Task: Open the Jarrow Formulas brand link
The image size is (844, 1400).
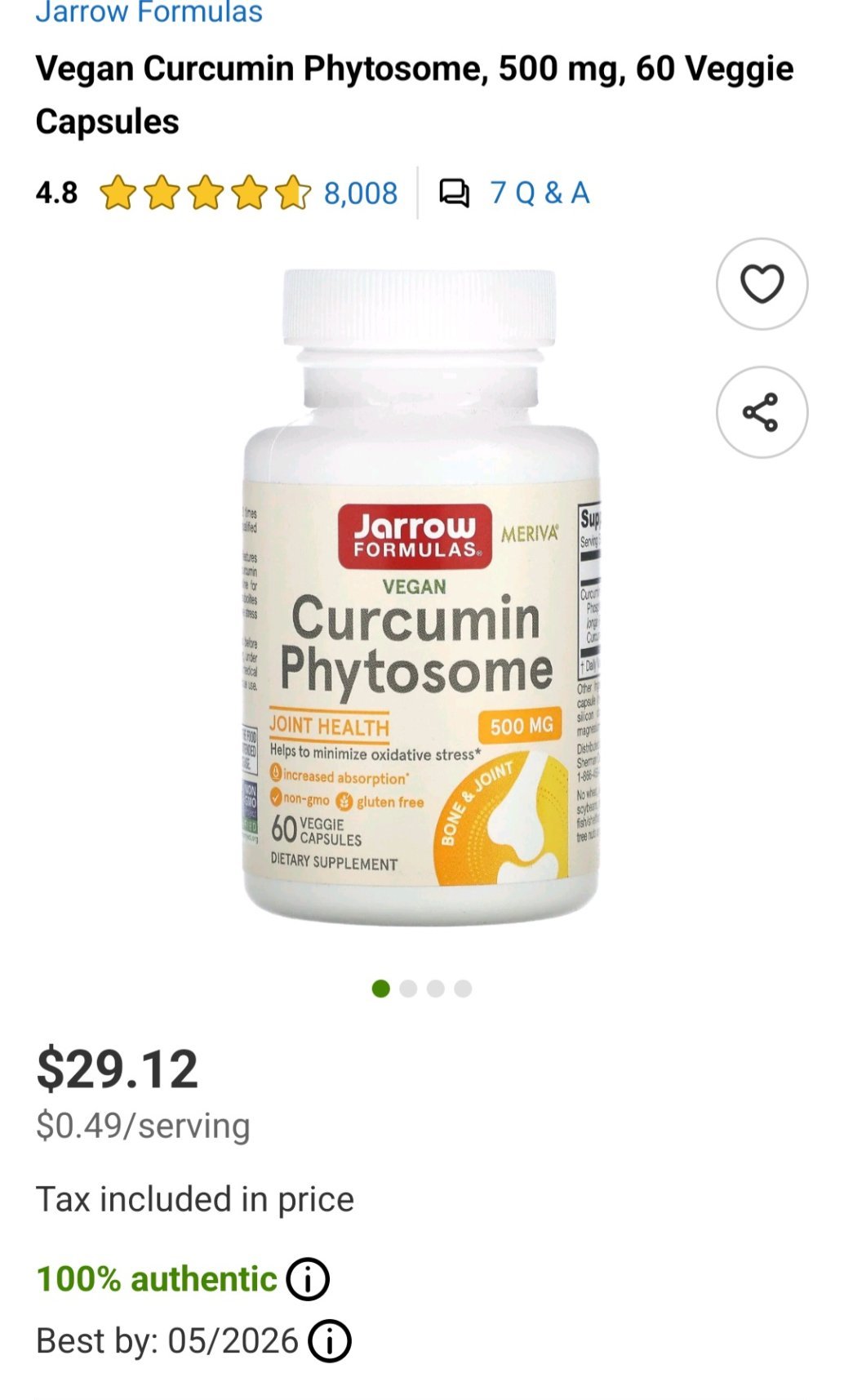Action: [149, 12]
